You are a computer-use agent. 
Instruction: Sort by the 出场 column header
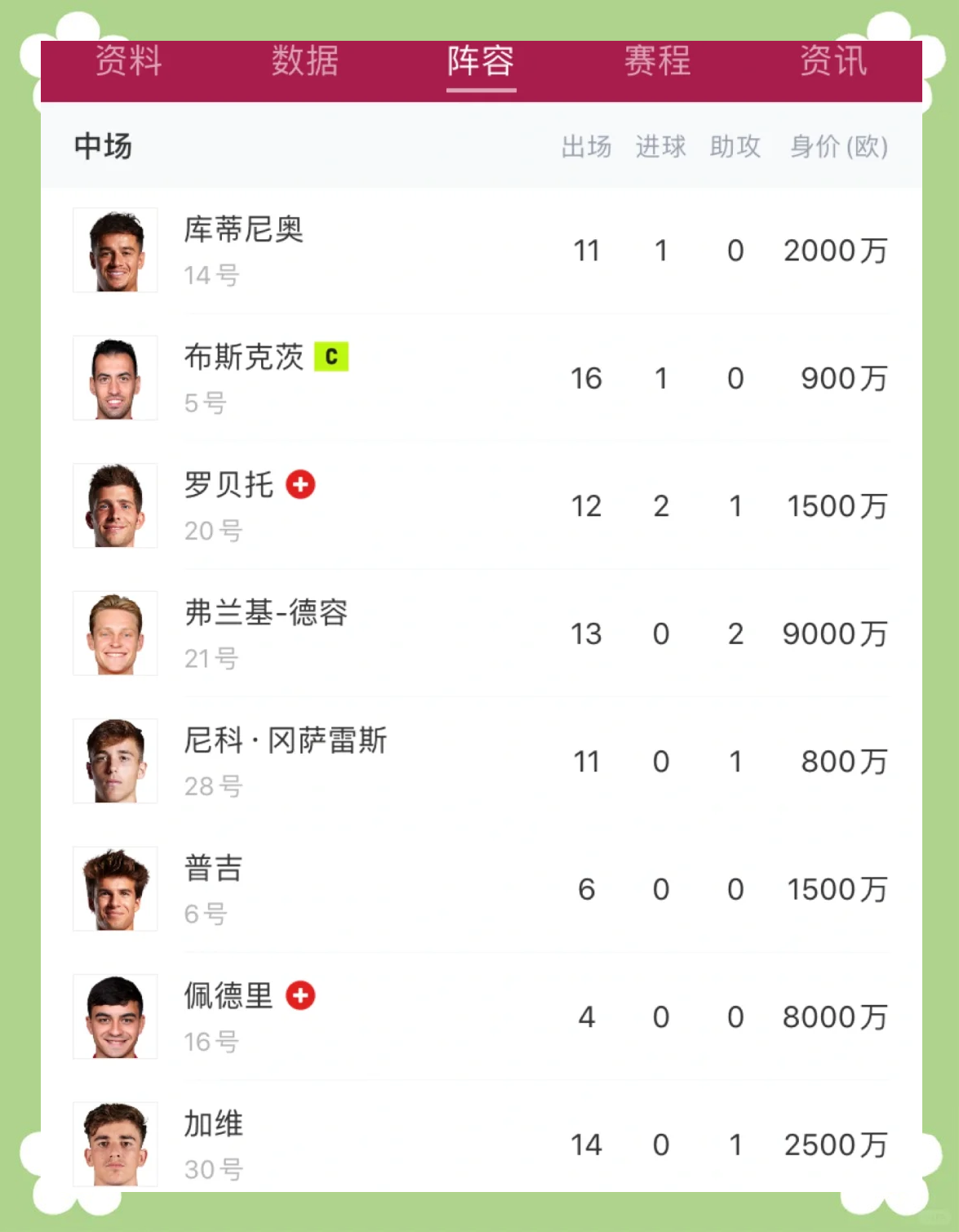point(587,147)
